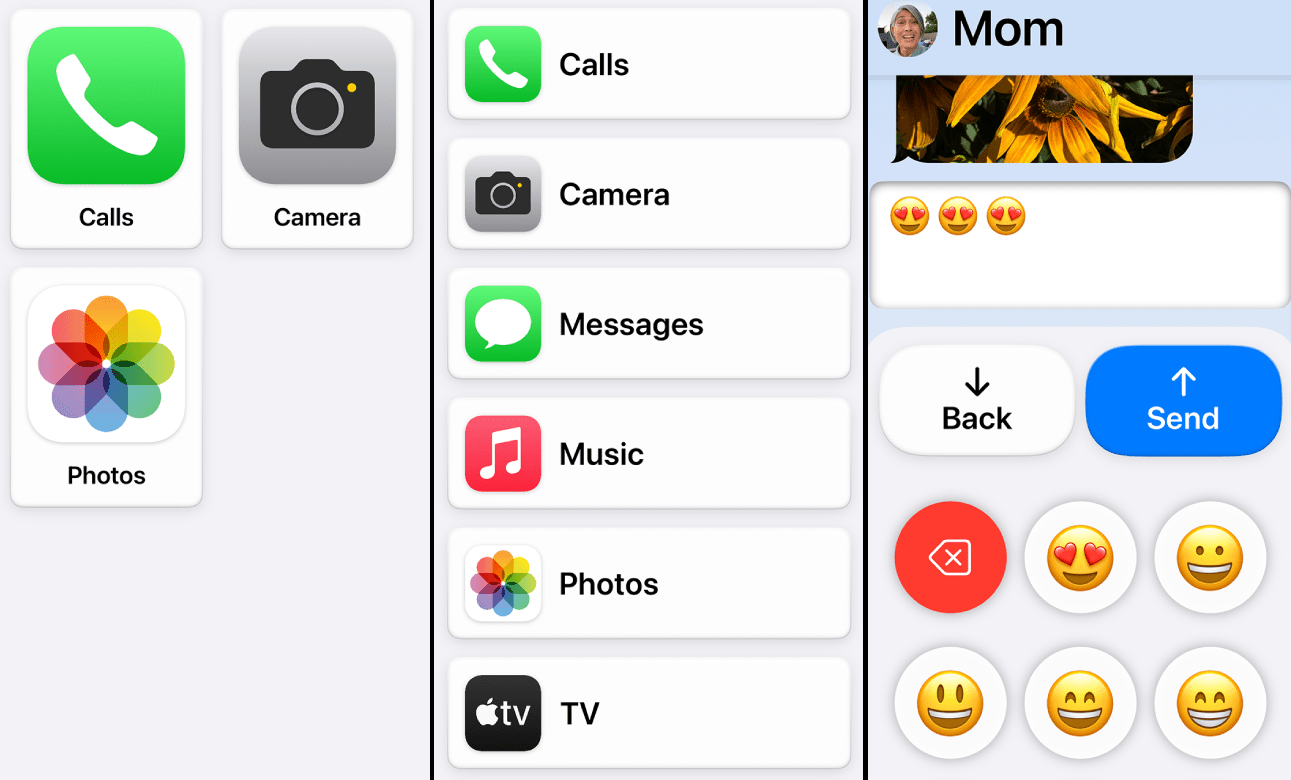
Task: Delete the last emoji with the red backspace key
Action: click(950, 557)
